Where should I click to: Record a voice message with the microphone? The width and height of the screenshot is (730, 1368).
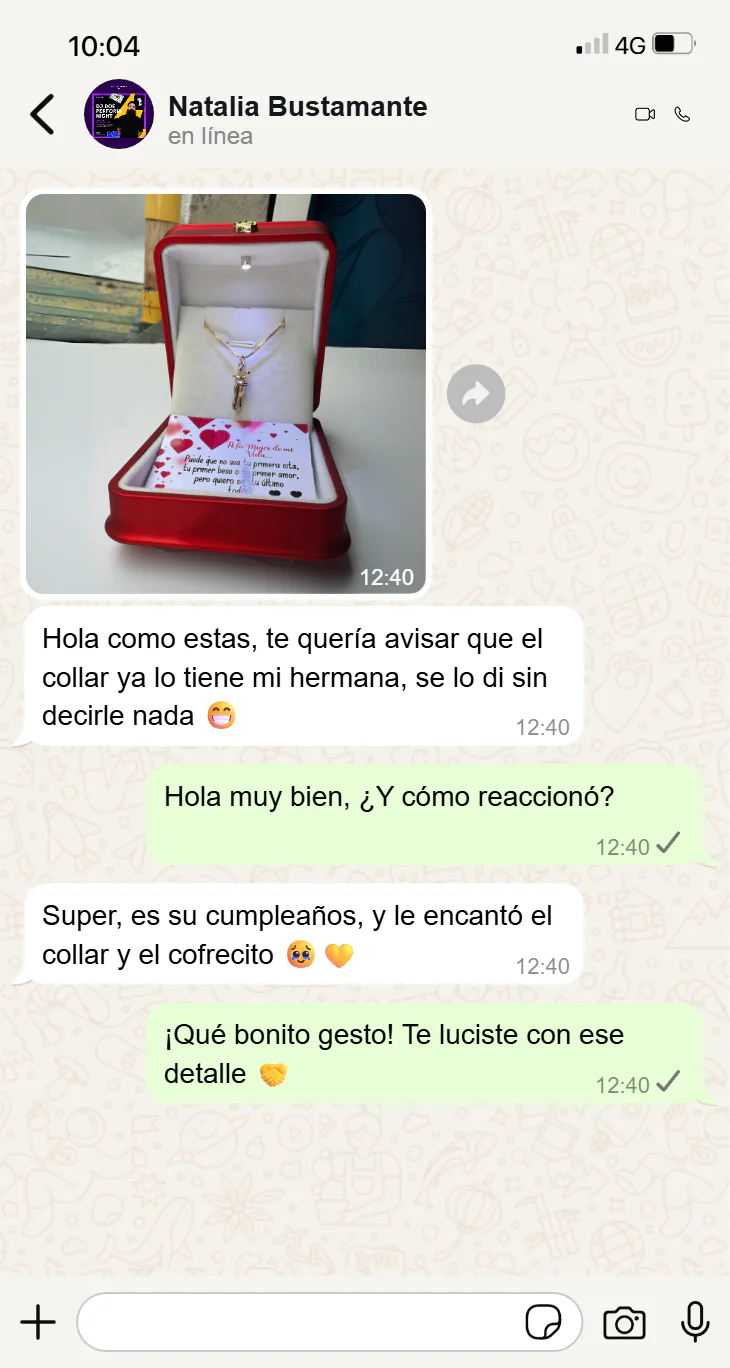tap(694, 1322)
